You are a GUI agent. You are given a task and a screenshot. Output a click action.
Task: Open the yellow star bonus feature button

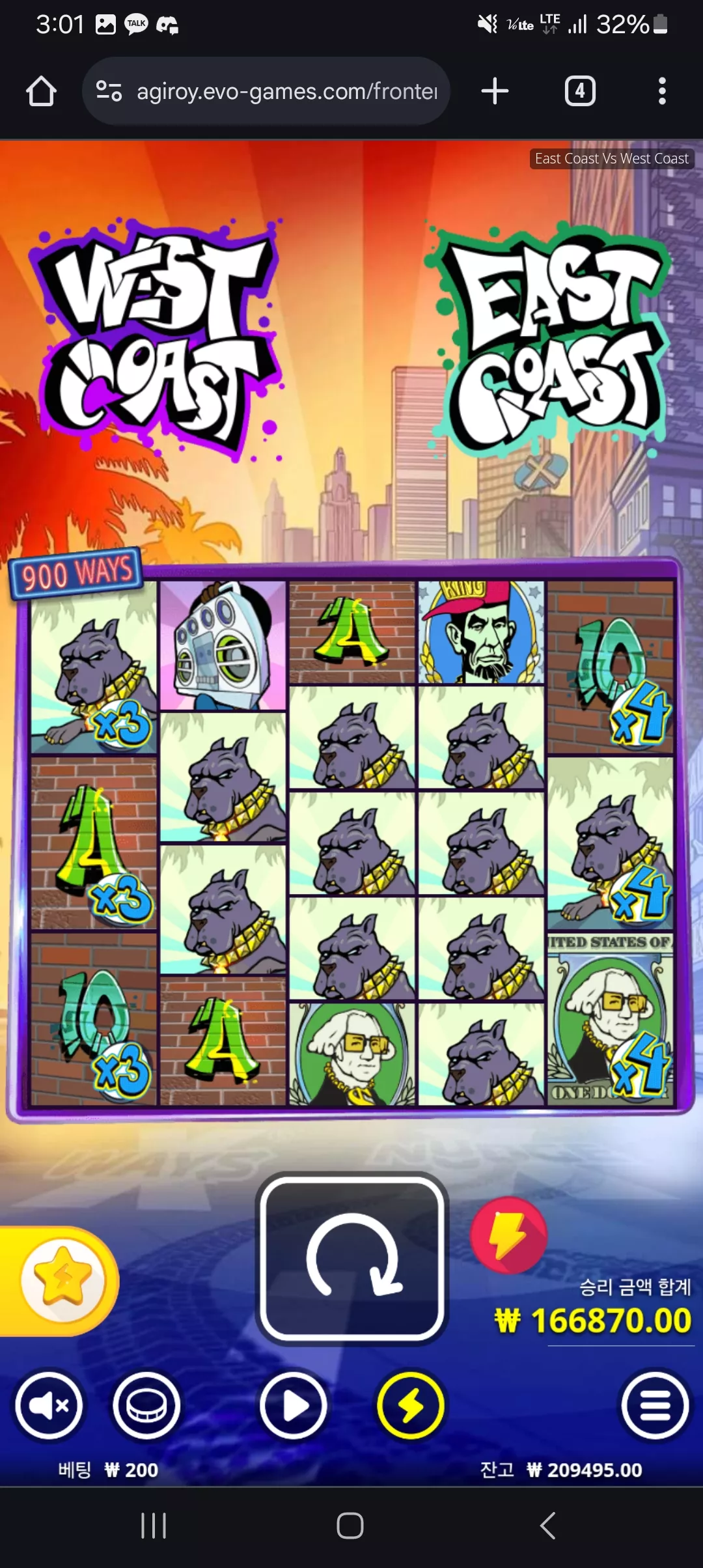62,1280
